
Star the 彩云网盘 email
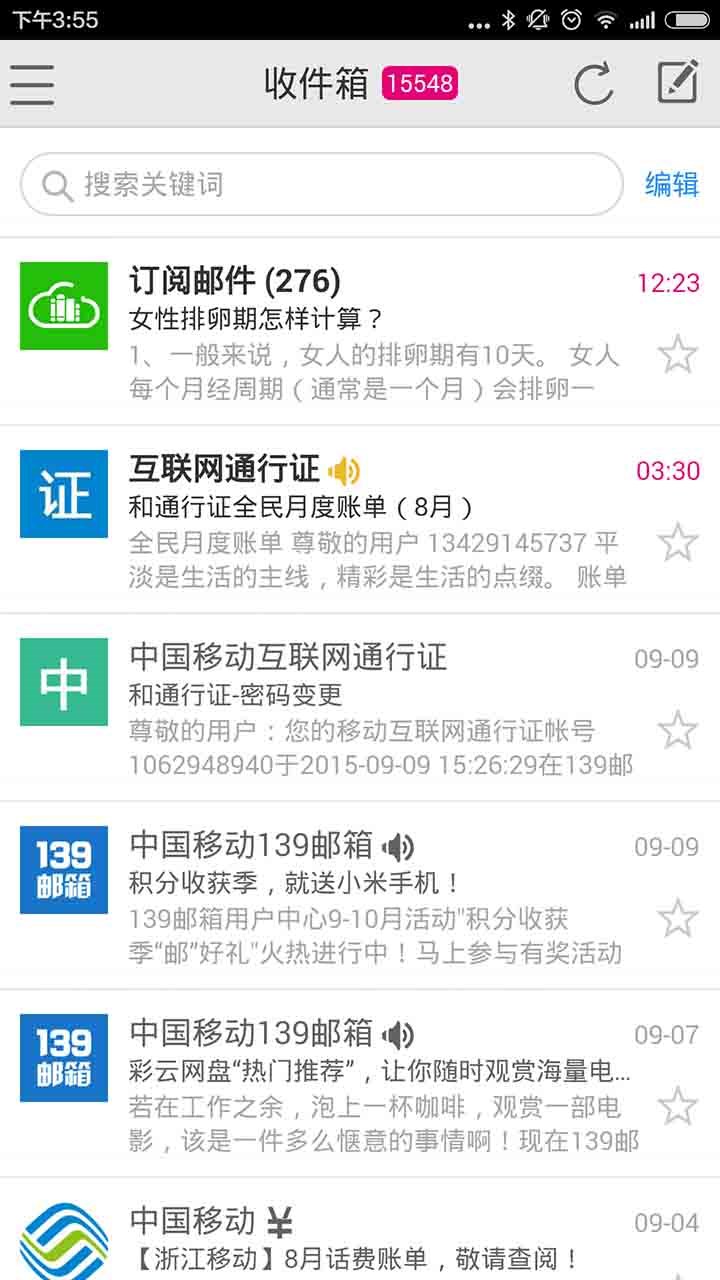677,1106
